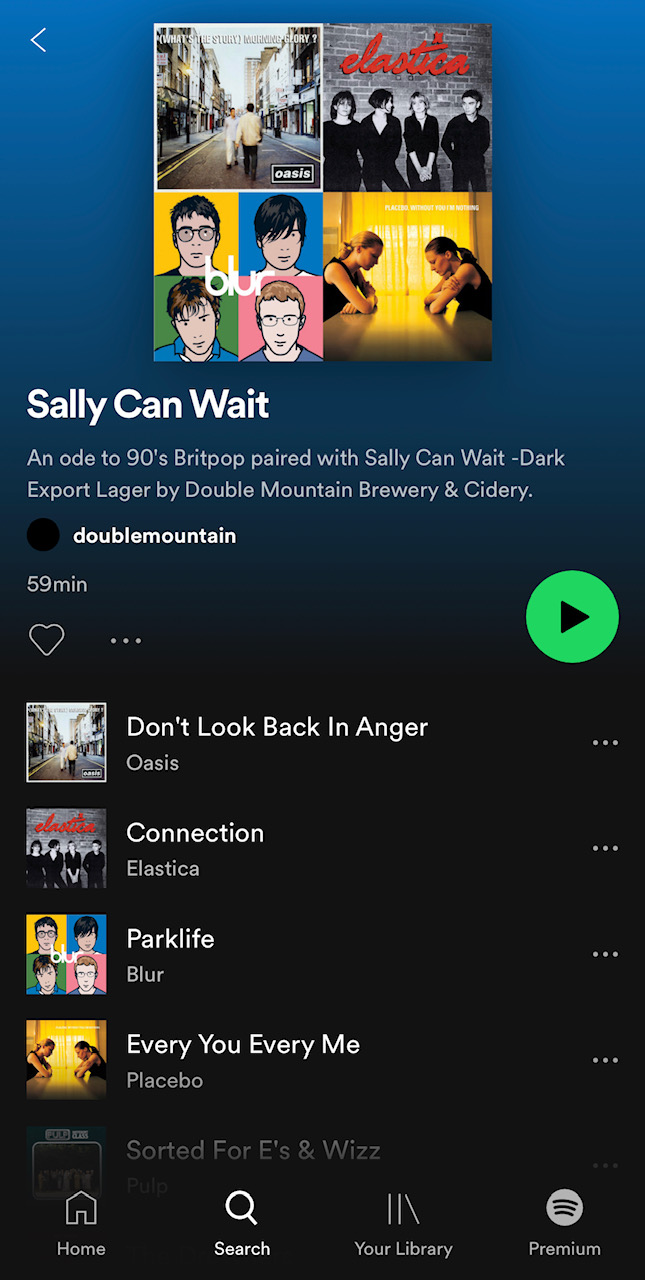This screenshot has width=645, height=1280.
Task: Open the doublemountain profile
Action: (132, 535)
